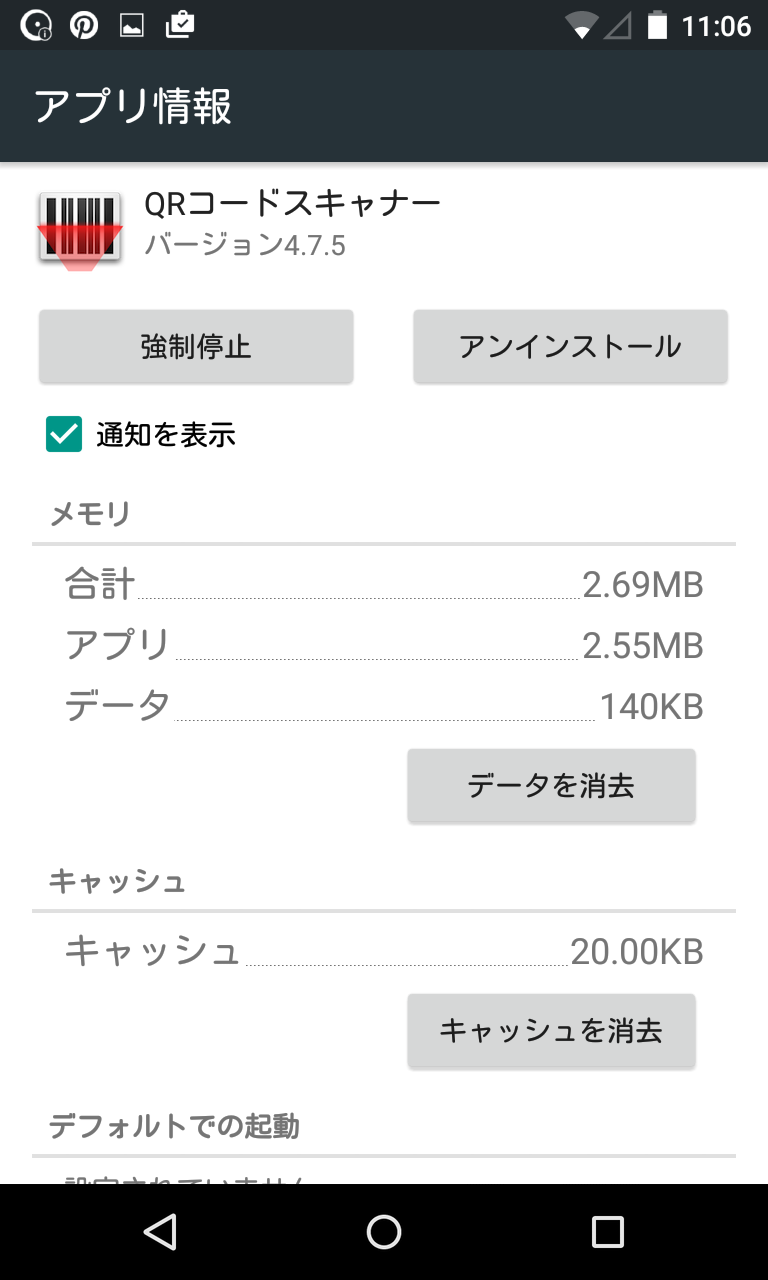This screenshot has width=768, height=1280.
Task: Tap the キャッシュを消去 button
Action: click(x=551, y=1030)
